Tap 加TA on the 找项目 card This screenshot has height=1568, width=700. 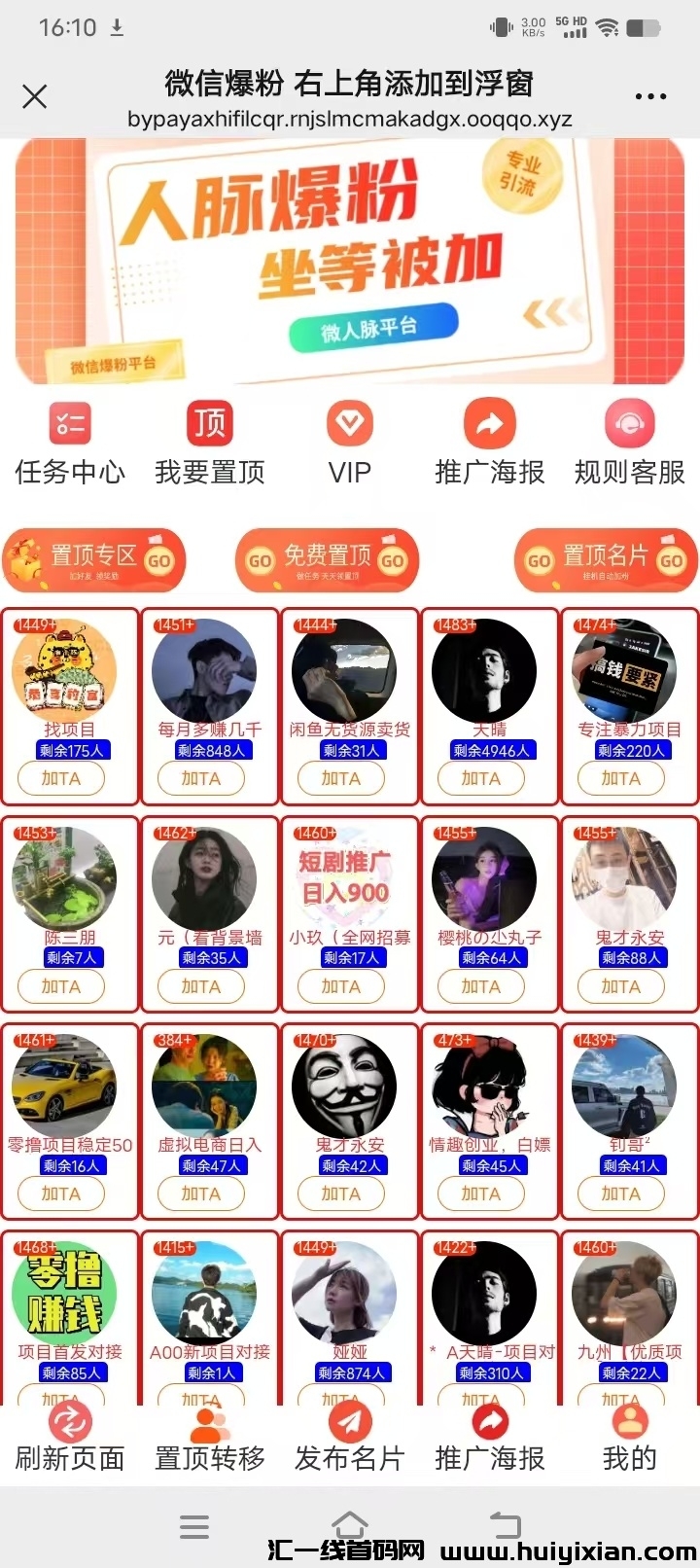[x=61, y=778]
